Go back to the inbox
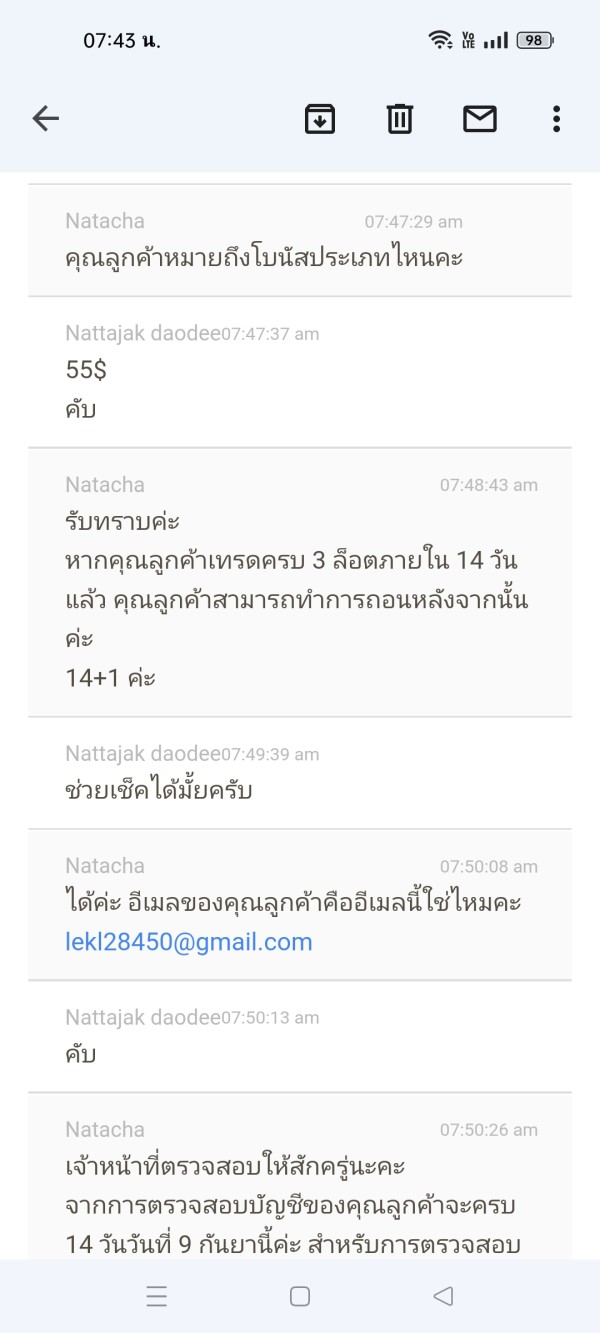Screen dimensions: 600x1333 tap(46, 119)
